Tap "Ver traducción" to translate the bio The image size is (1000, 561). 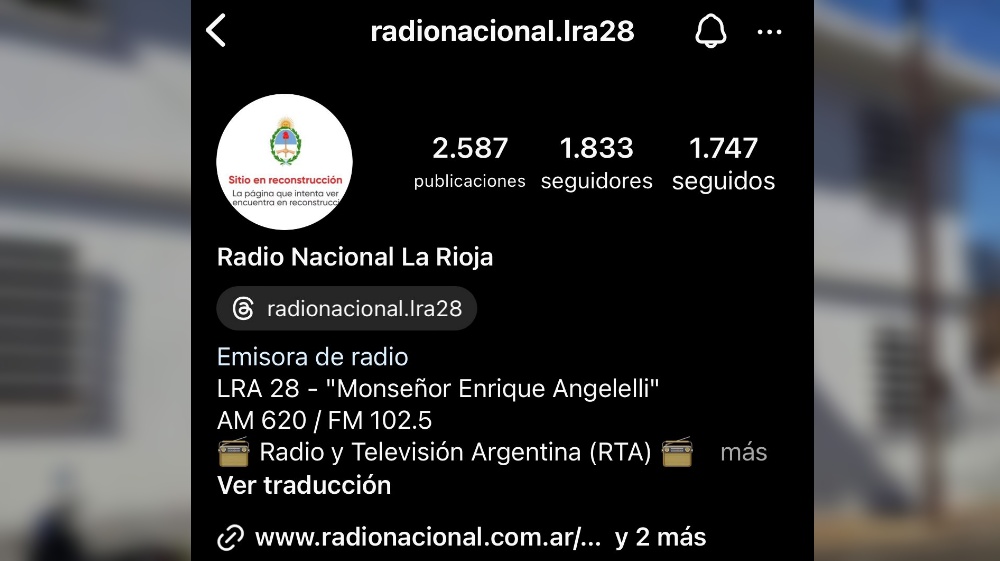pyautogui.click(x=304, y=485)
